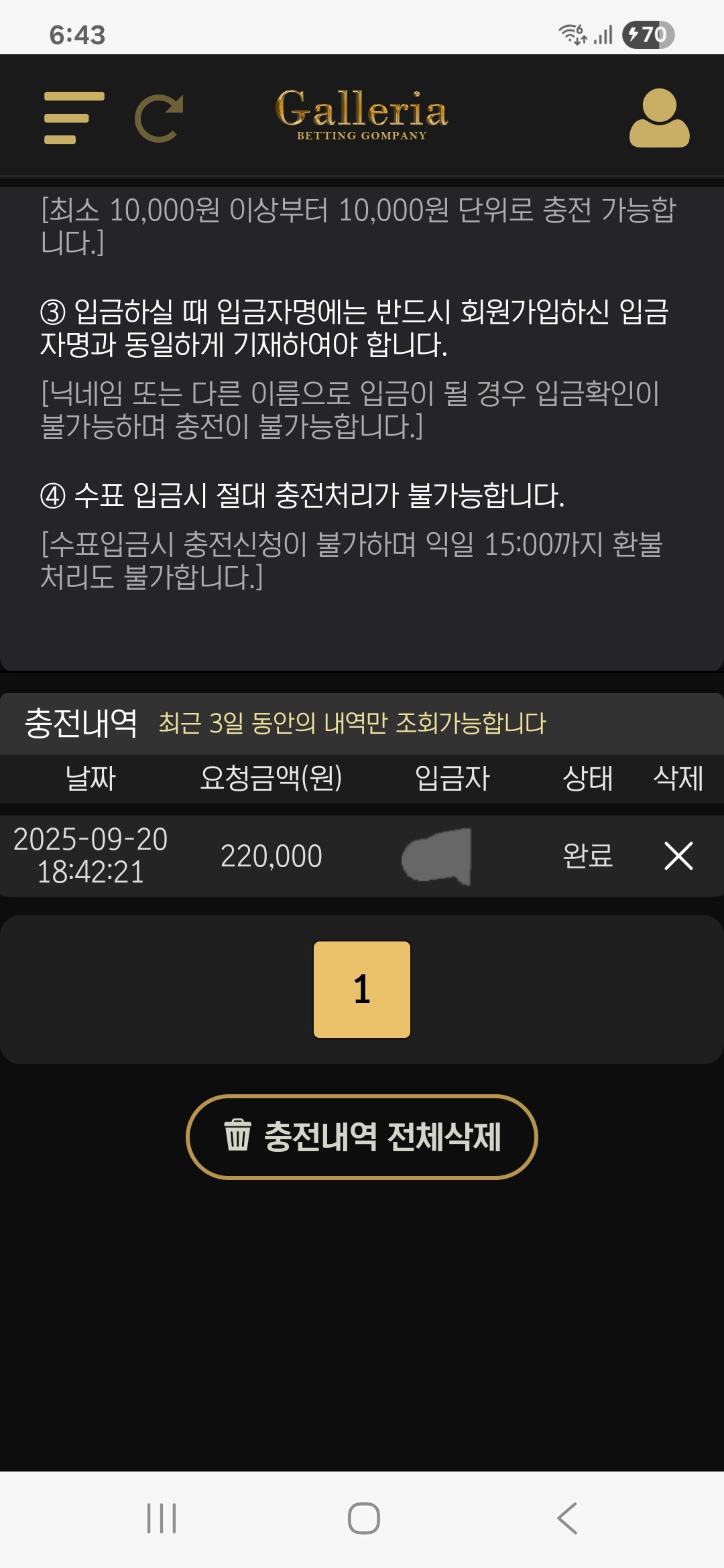
Task: Tap the refresh arrow icon
Action: click(160, 118)
